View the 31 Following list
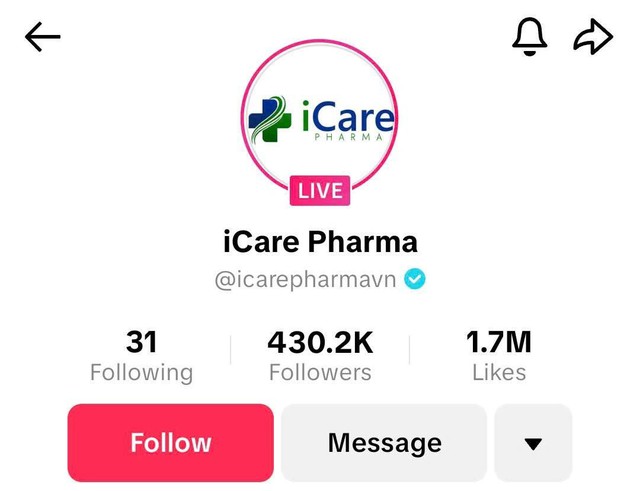 click(141, 356)
